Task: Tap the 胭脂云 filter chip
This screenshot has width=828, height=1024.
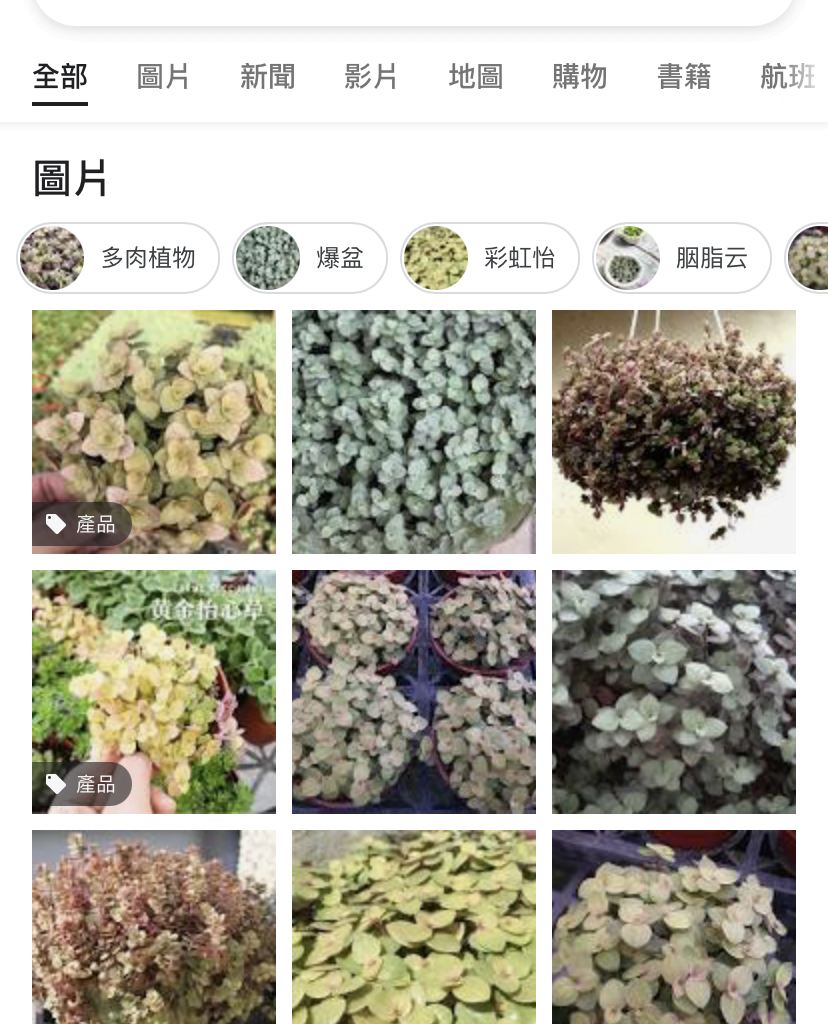Action: tap(682, 258)
